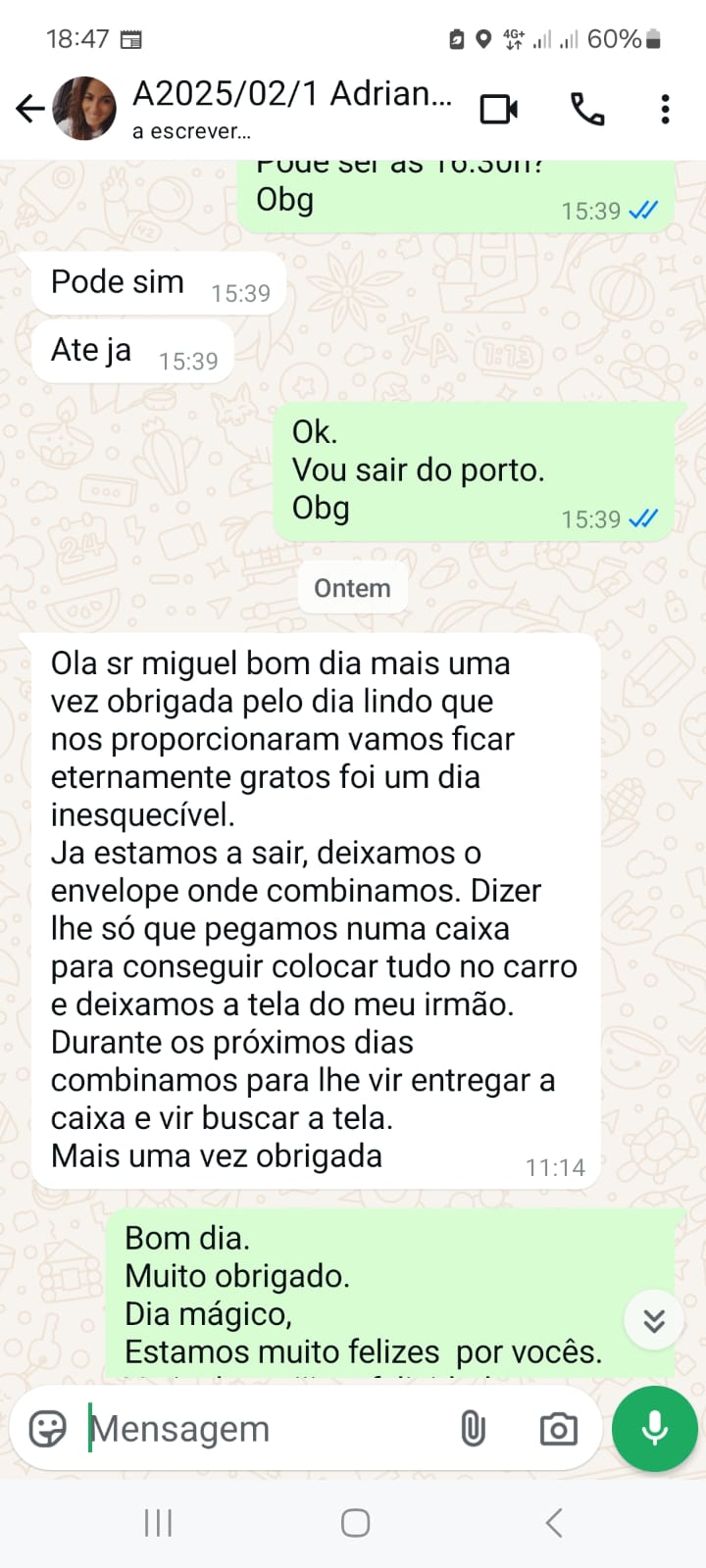
Task: Jump to the latest messages
Action: [654, 1321]
